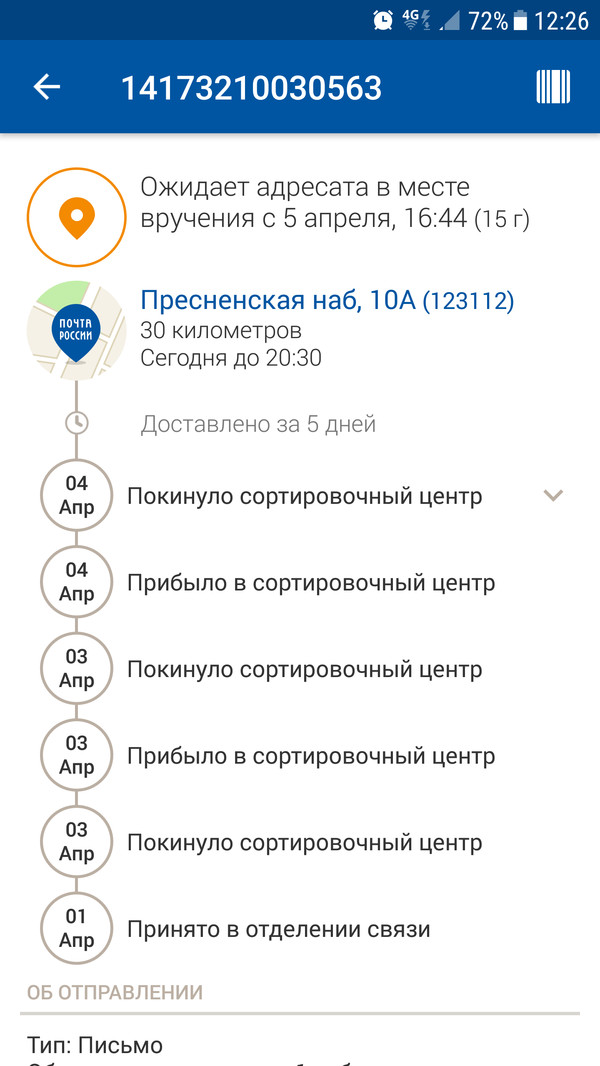Open Пресненская наб, 10А post office link

coord(326,300)
